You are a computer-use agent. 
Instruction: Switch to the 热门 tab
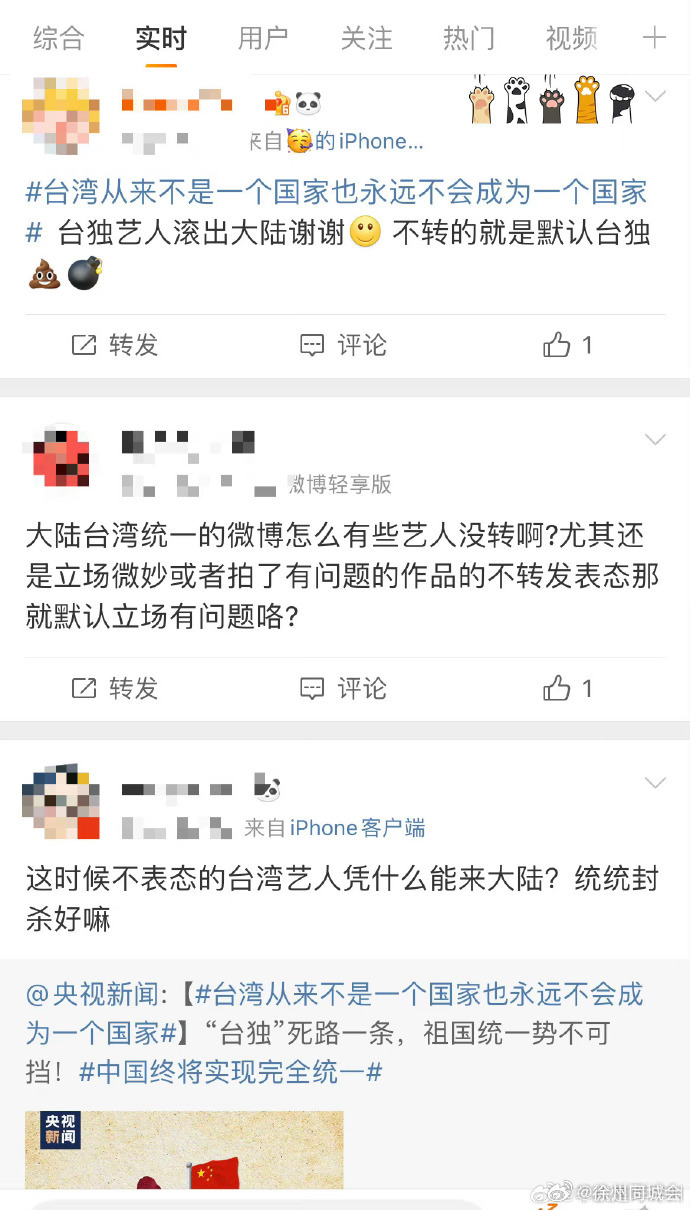pyautogui.click(x=469, y=39)
